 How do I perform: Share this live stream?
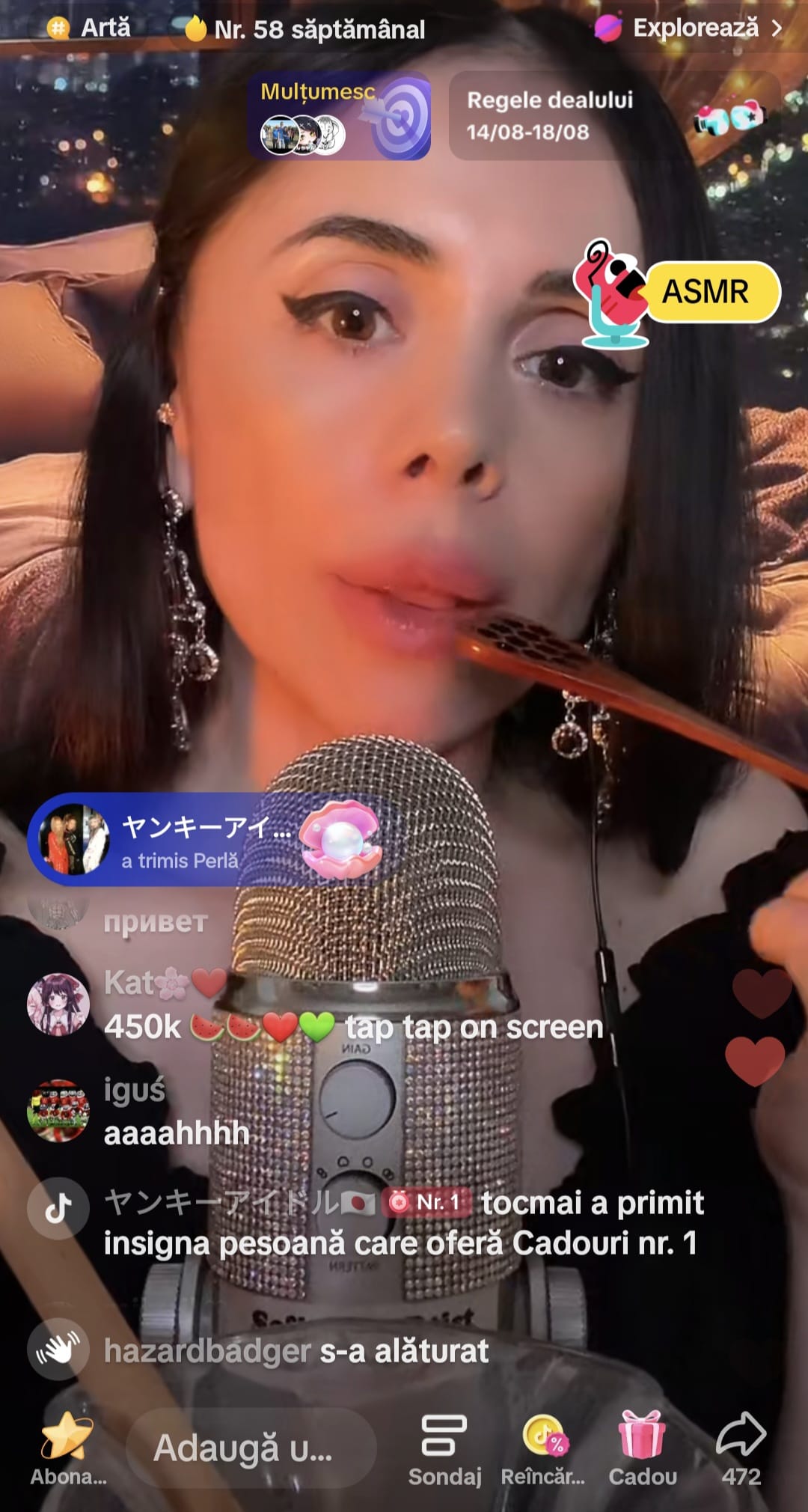pos(741,1448)
